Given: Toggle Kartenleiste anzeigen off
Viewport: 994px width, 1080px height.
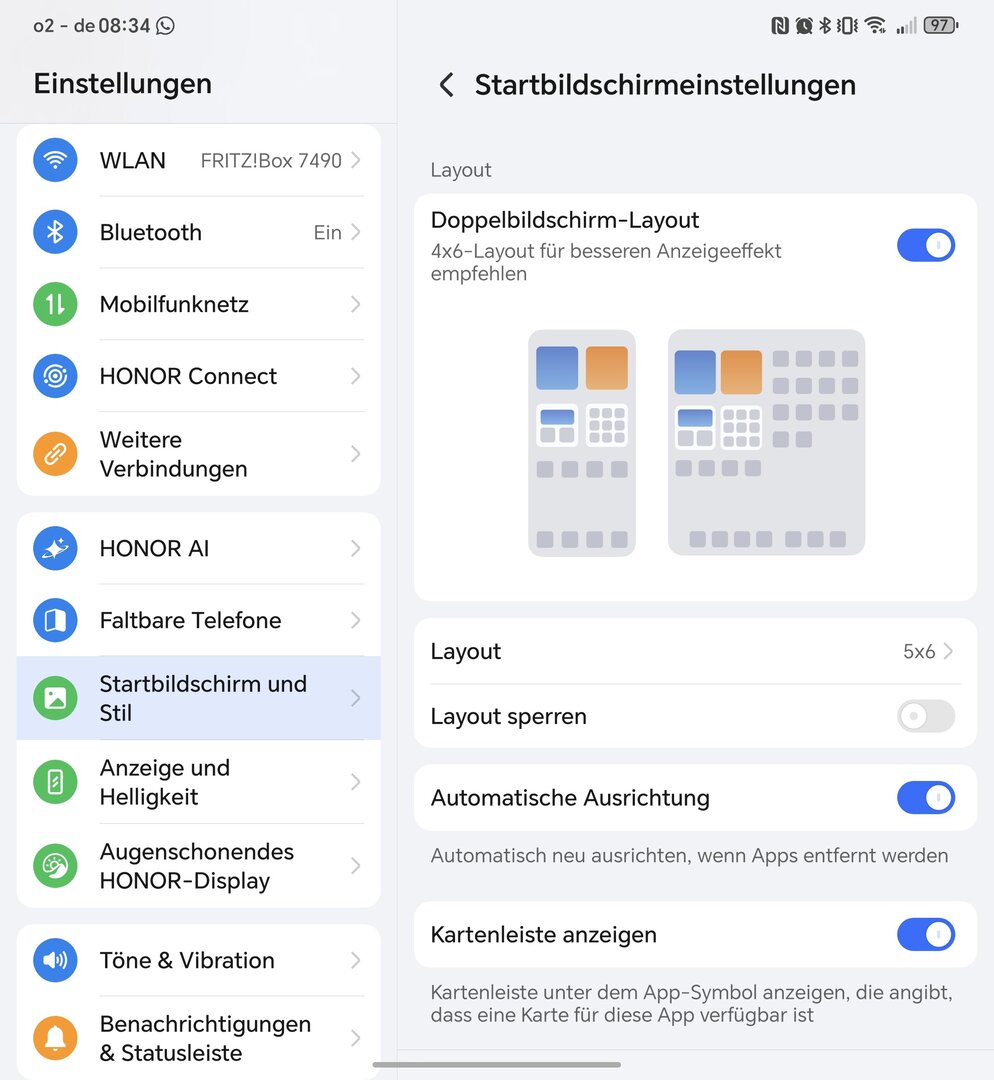Looking at the screenshot, I should (x=925, y=935).
